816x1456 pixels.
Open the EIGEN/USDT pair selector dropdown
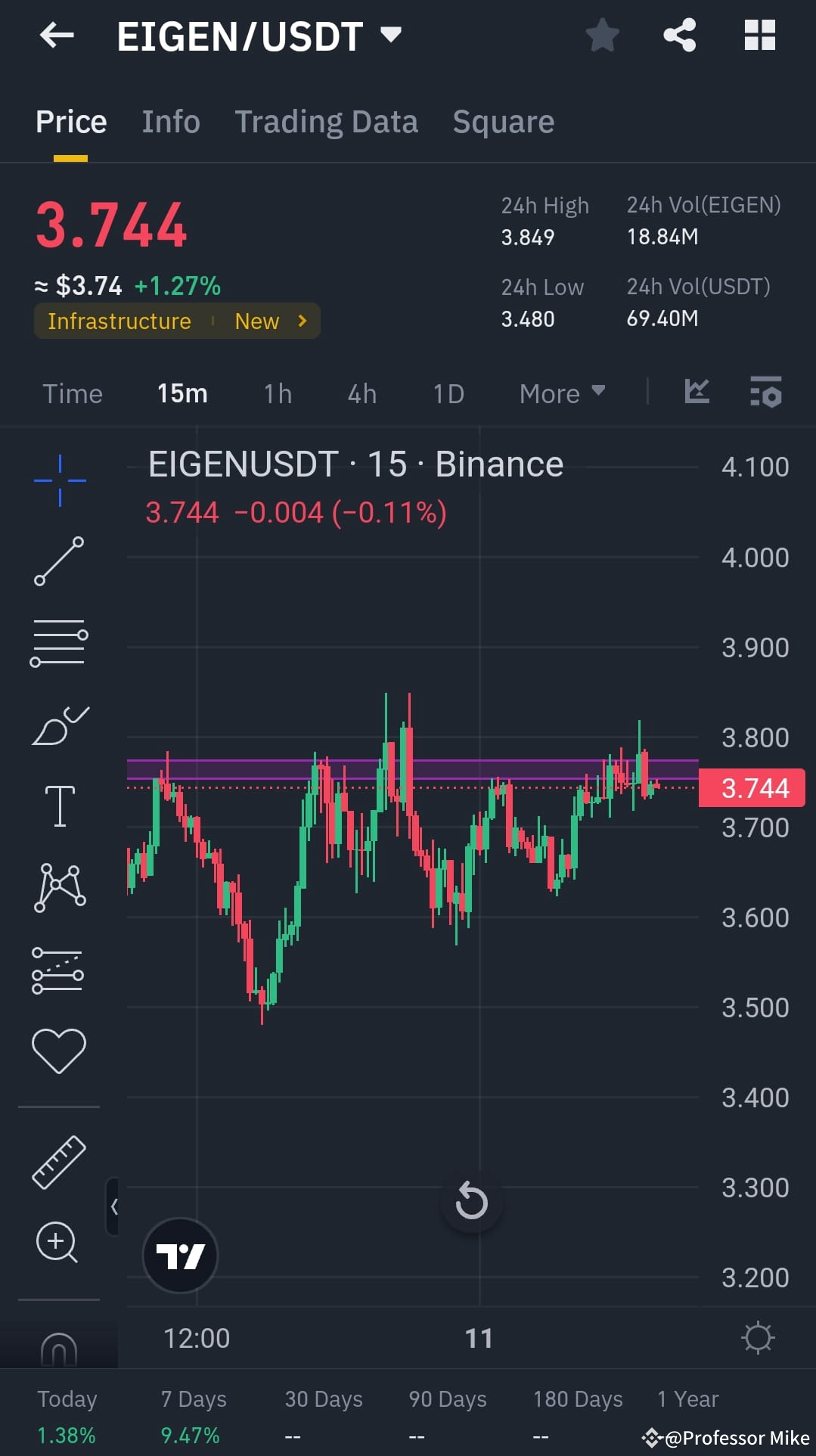(389, 34)
